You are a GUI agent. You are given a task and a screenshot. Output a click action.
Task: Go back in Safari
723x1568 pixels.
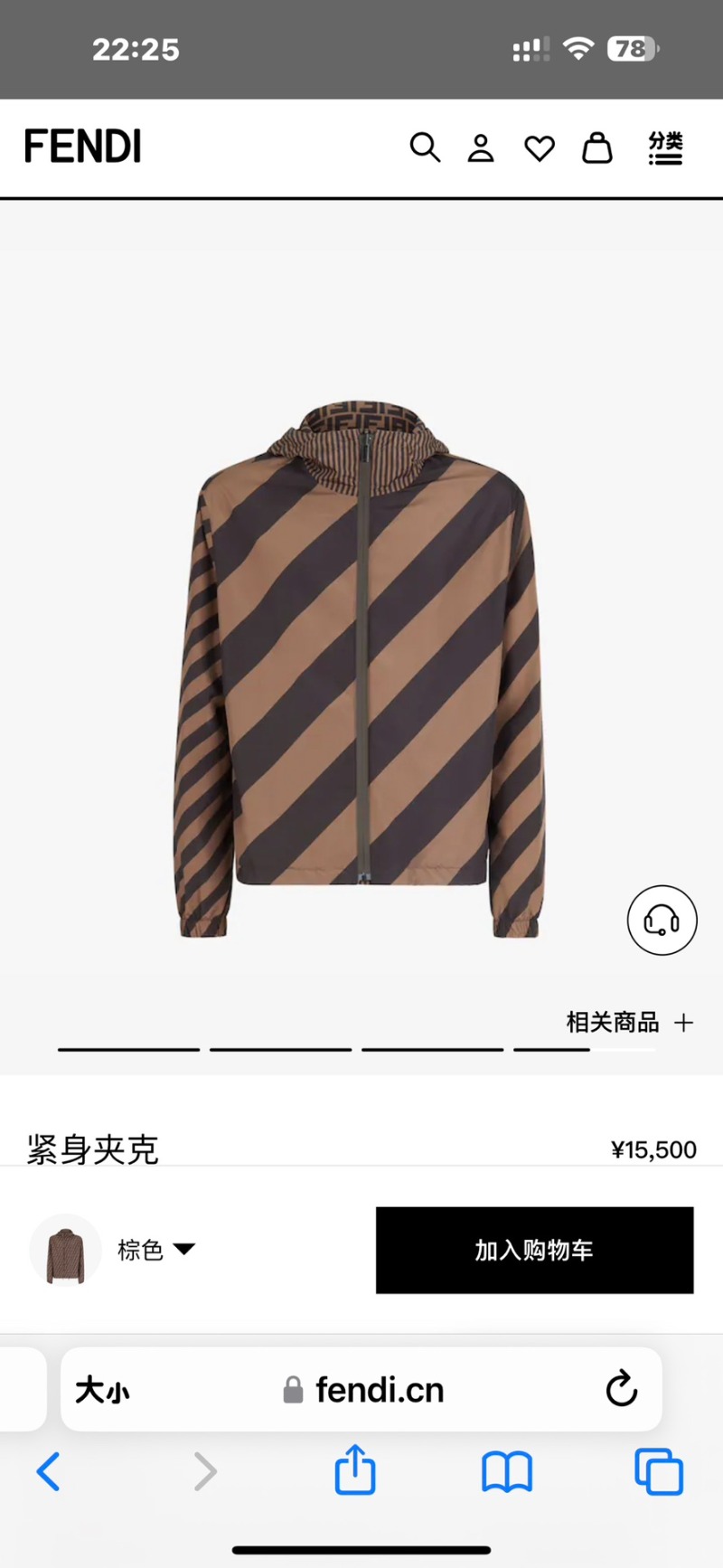49,1471
